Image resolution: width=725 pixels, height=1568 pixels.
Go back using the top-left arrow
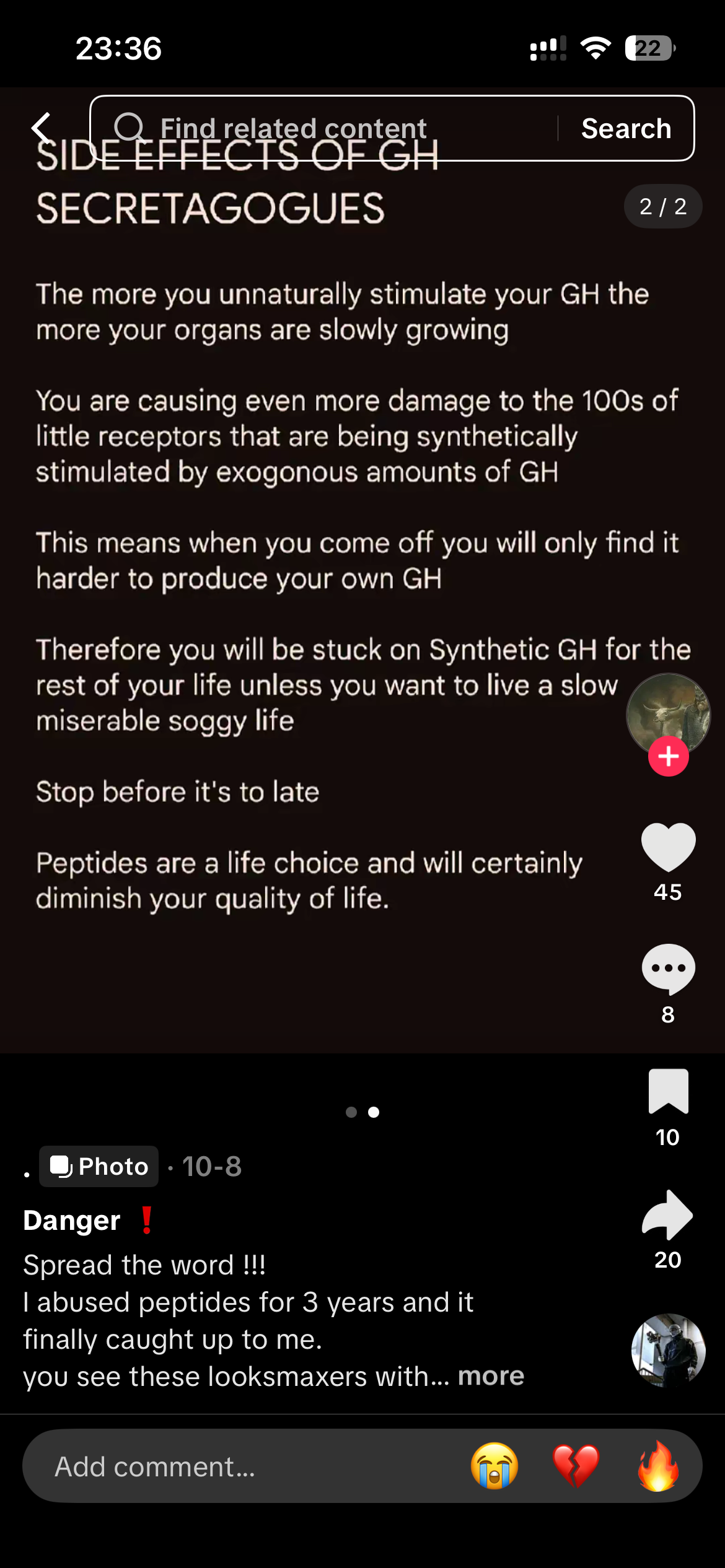[42, 128]
